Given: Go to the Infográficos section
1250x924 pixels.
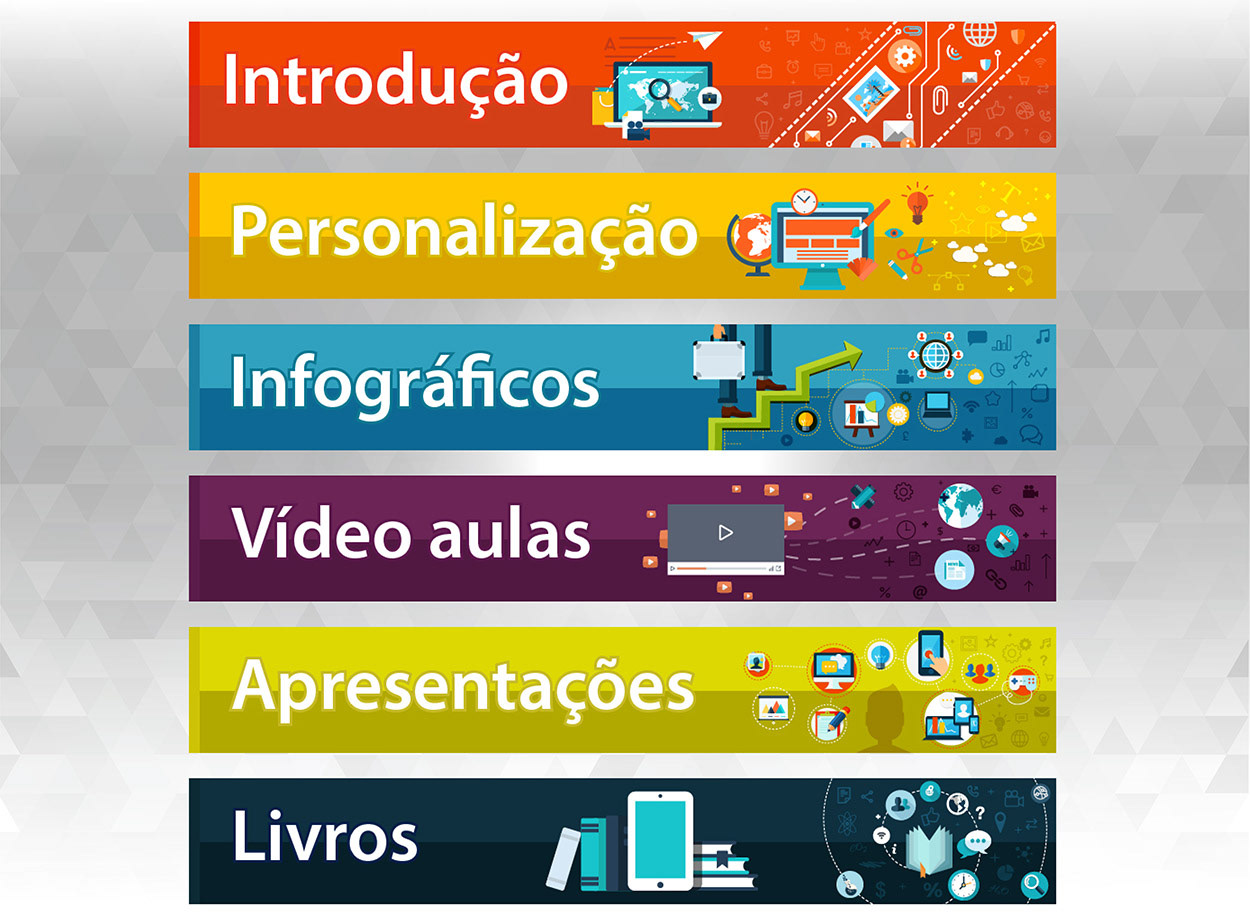Looking at the screenshot, I should coord(621,387).
